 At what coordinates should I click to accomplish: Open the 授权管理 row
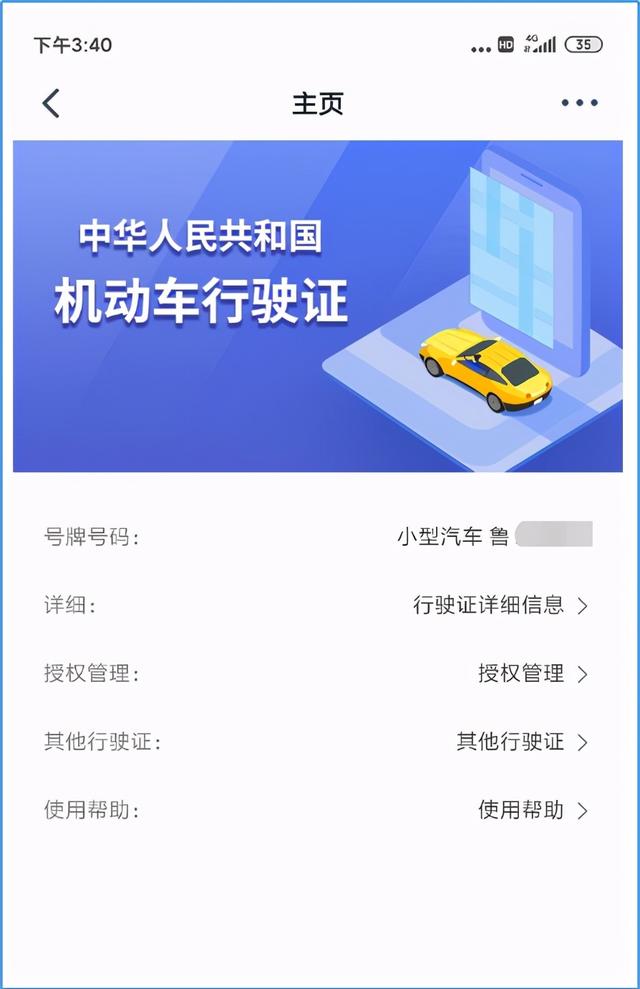pos(532,674)
